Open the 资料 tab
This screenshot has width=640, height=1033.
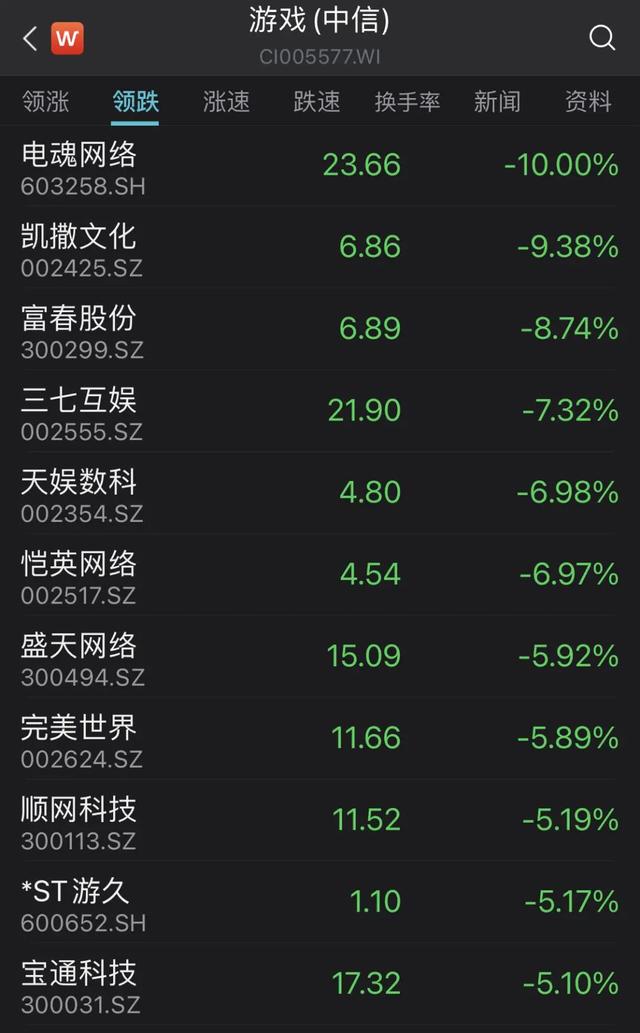tap(588, 101)
